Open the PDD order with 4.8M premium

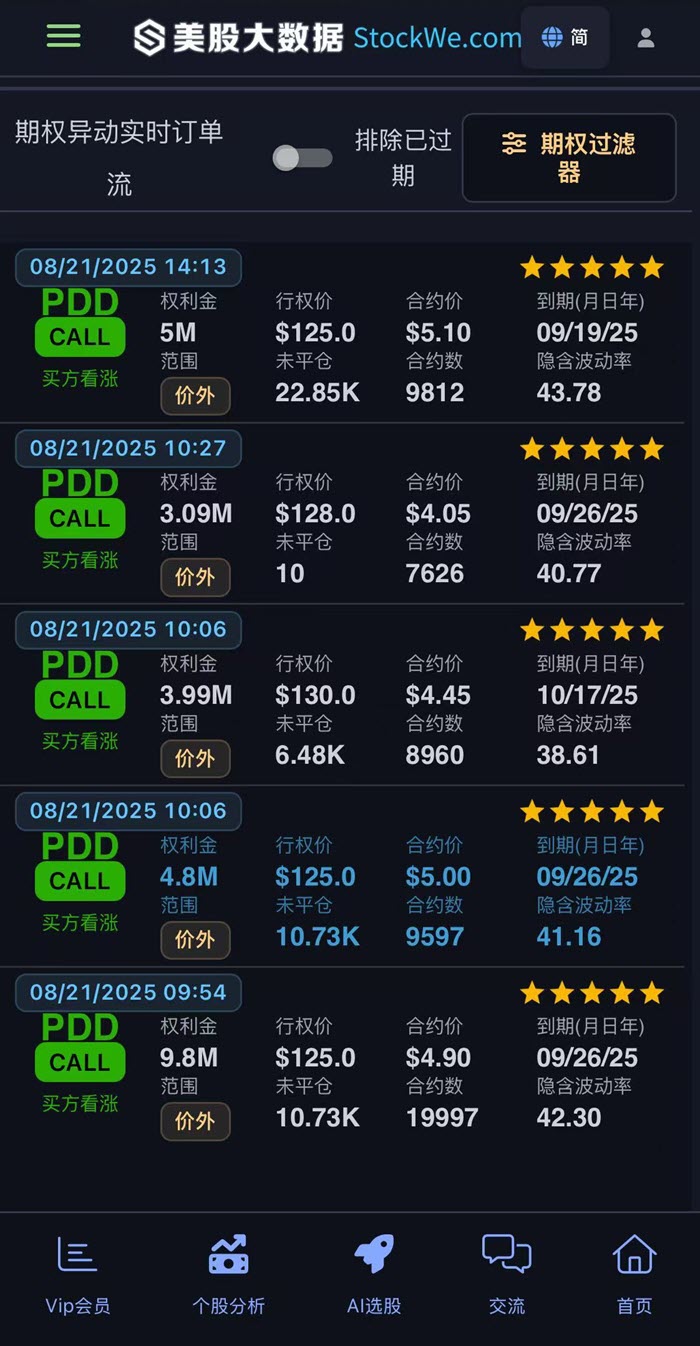(x=350, y=877)
